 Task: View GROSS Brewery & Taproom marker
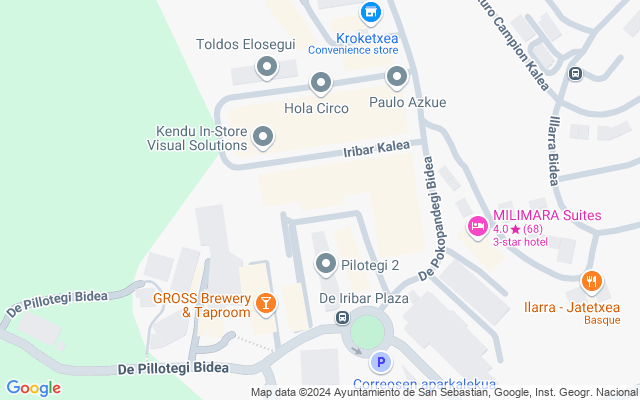266,303
